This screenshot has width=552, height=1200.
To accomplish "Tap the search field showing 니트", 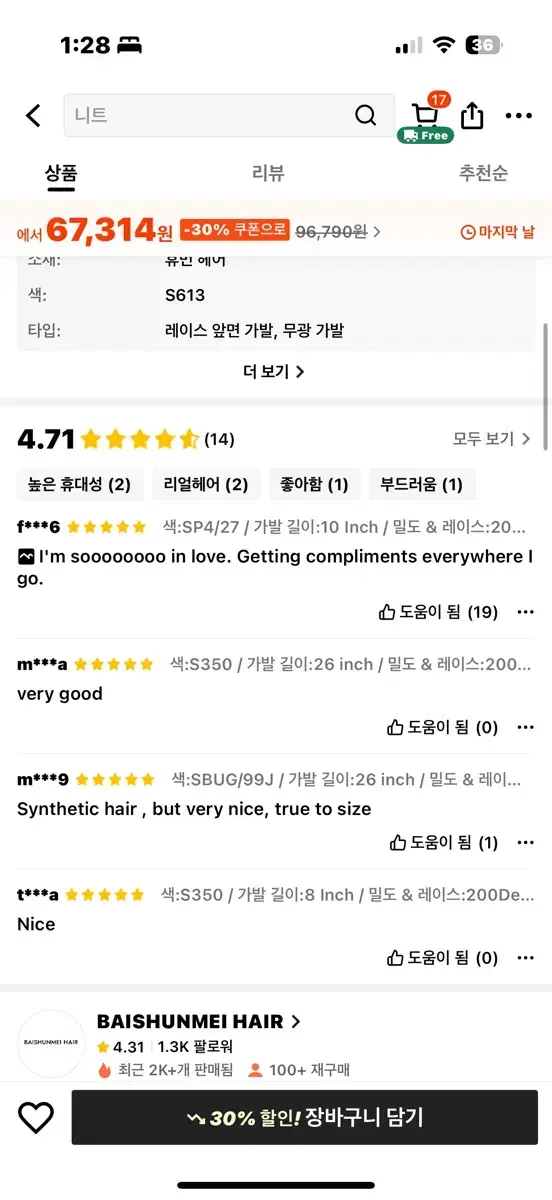I will pyautogui.click(x=228, y=116).
